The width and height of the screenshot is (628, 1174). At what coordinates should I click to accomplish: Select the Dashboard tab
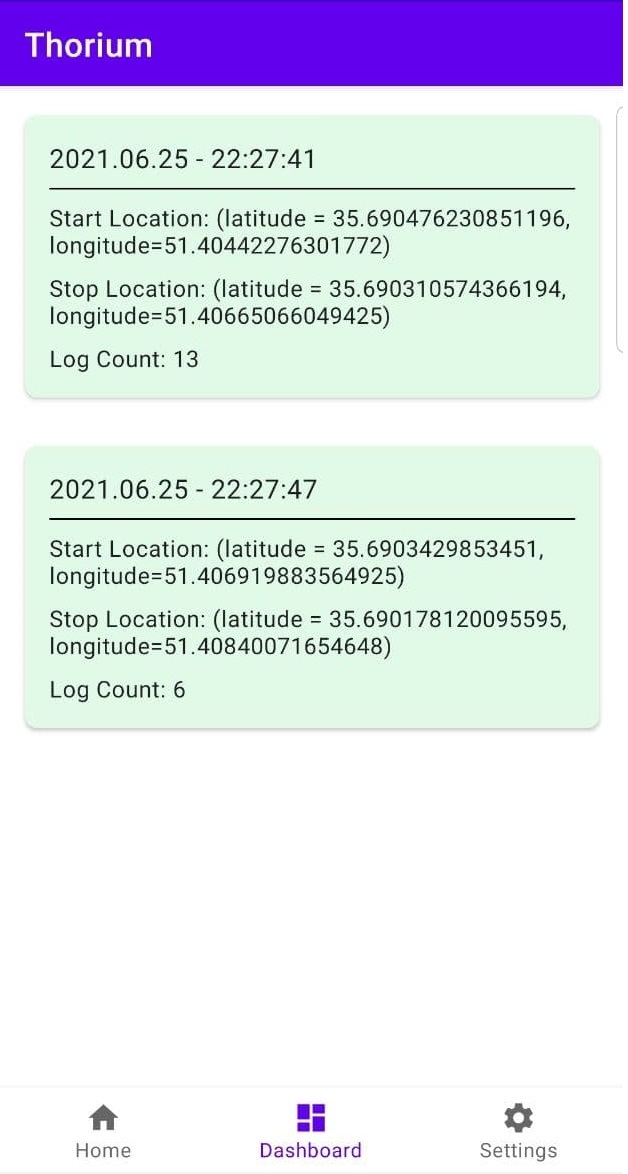click(x=311, y=1131)
